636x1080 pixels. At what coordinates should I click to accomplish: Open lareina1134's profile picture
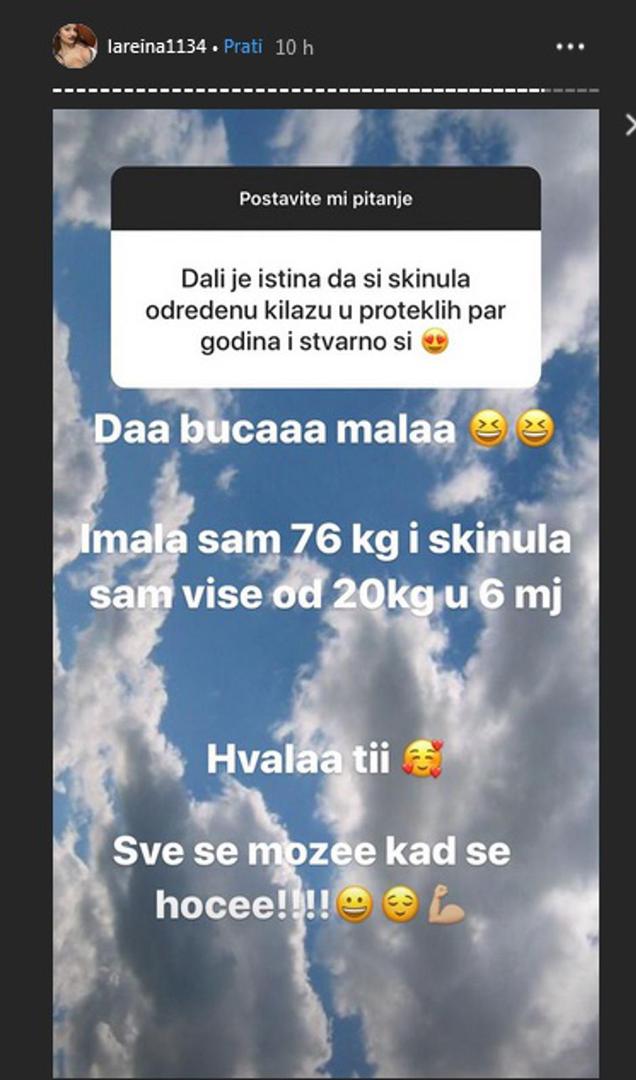(75, 46)
